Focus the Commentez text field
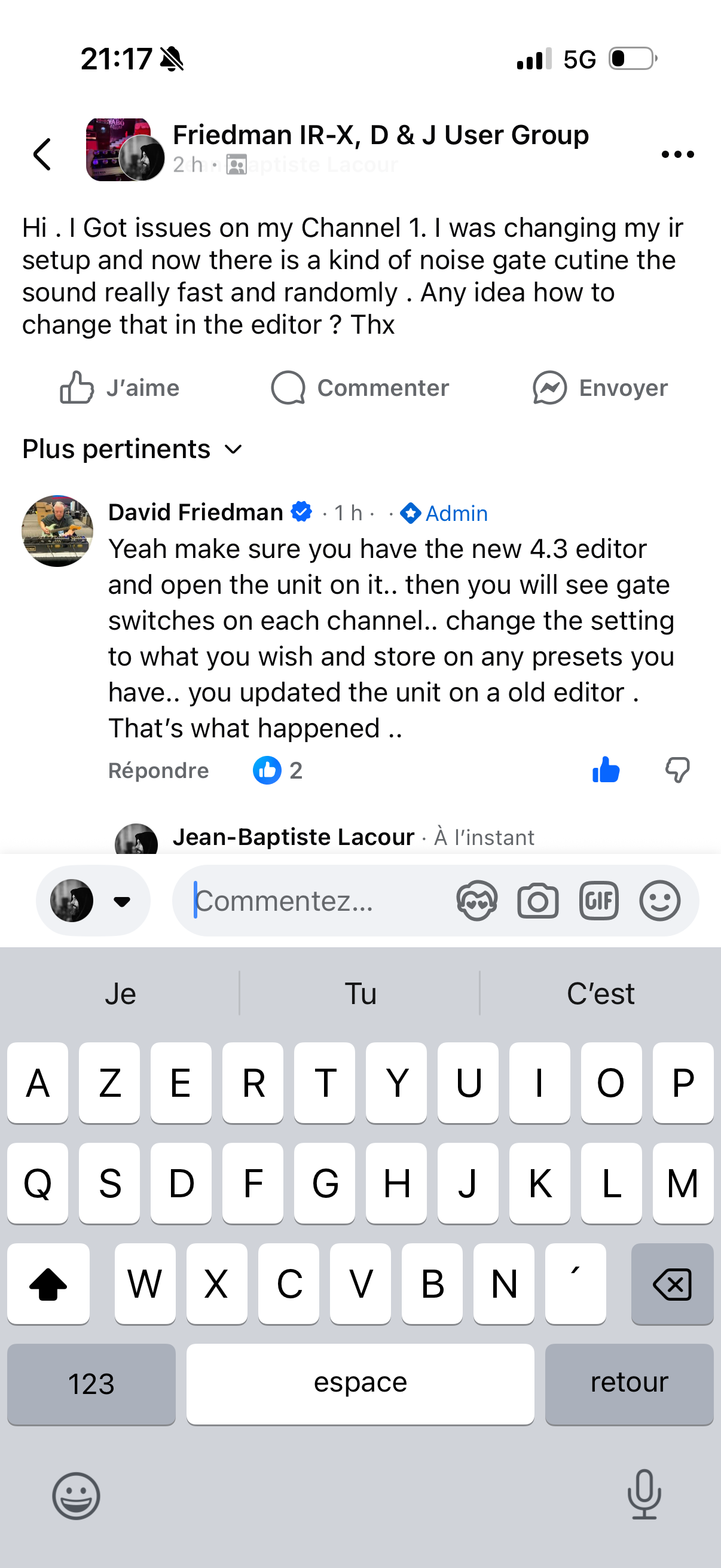The width and height of the screenshot is (721, 1568). click(x=316, y=901)
